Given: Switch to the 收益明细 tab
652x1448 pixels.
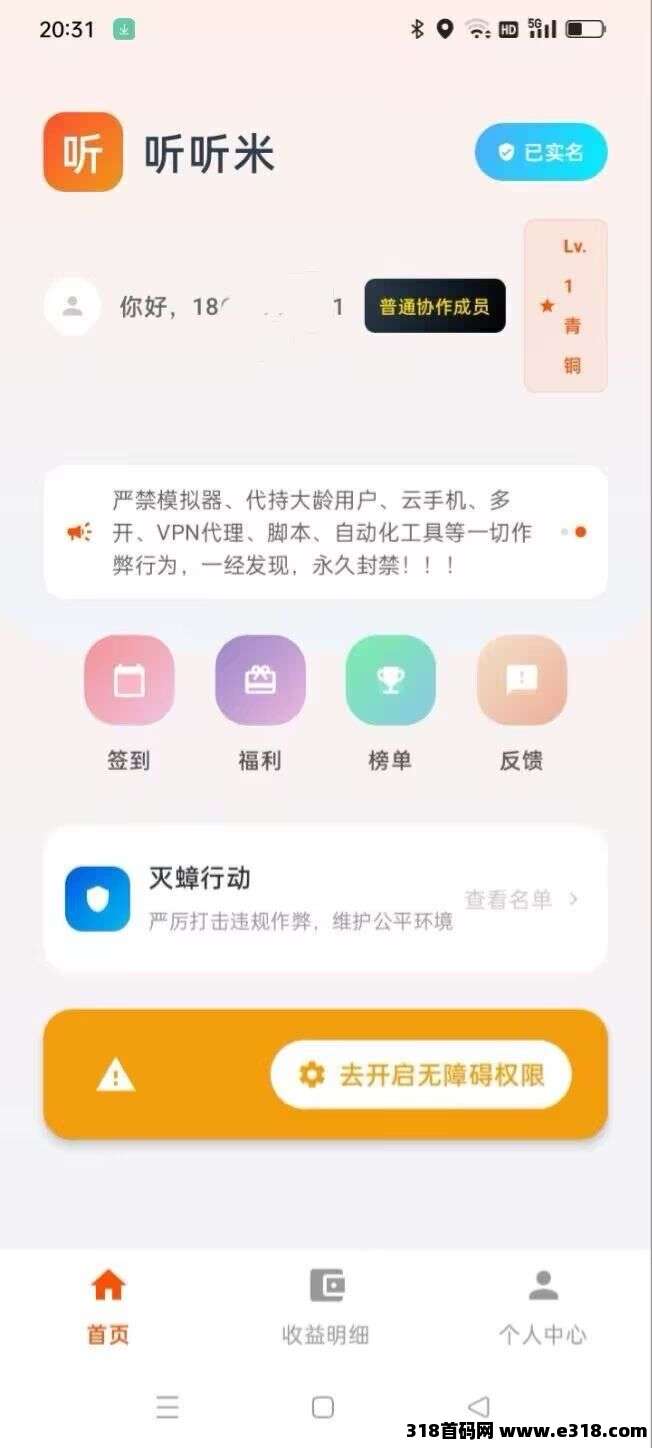Looking at the screenshot, I should pyautogui.click(x=326, y=1305).
